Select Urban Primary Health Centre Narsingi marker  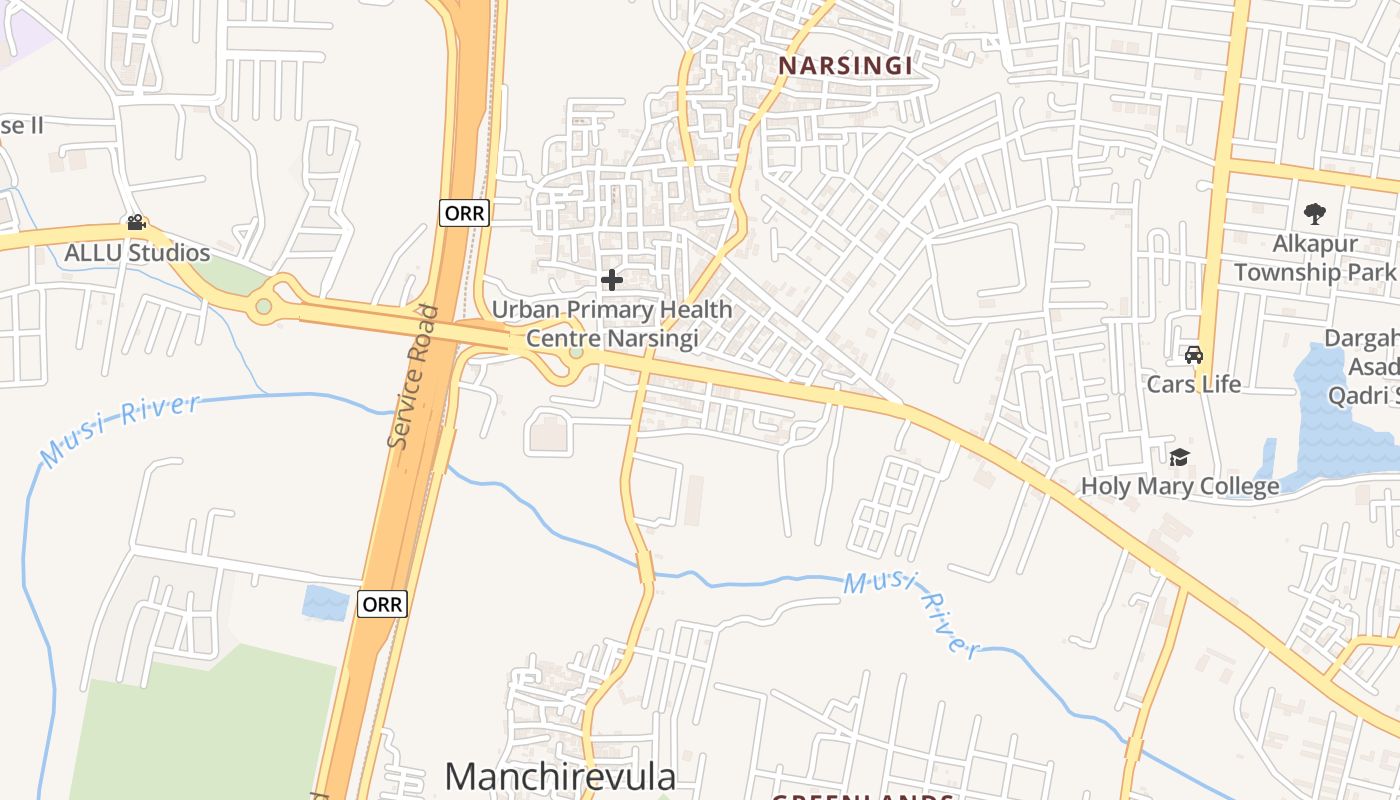pos(612,280)
